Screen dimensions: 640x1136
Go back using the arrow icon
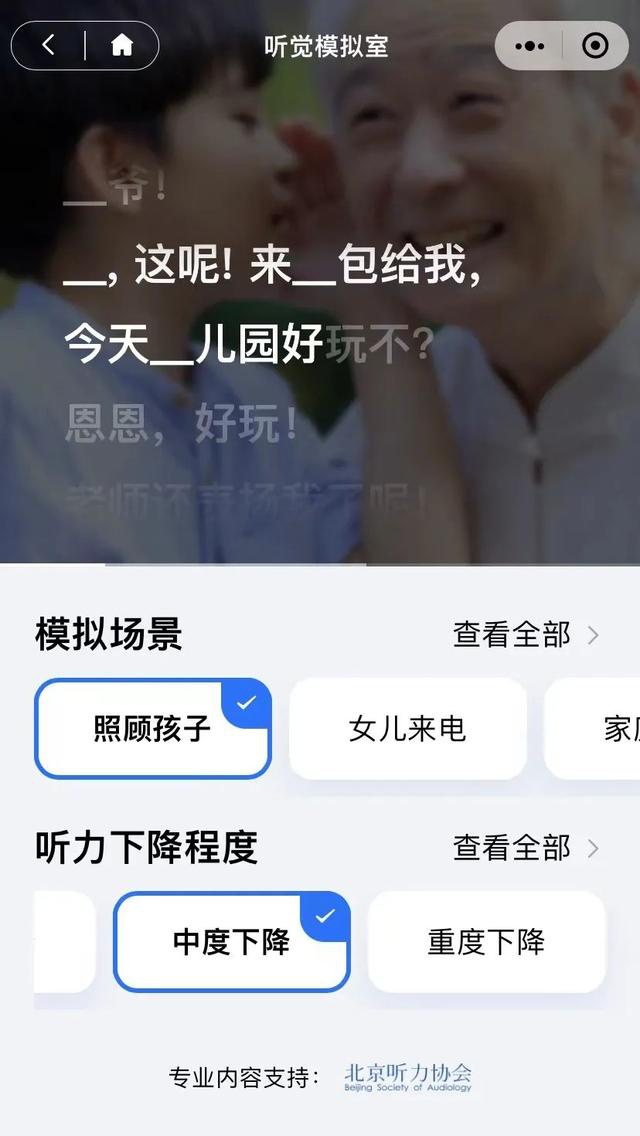coord(48,46)
